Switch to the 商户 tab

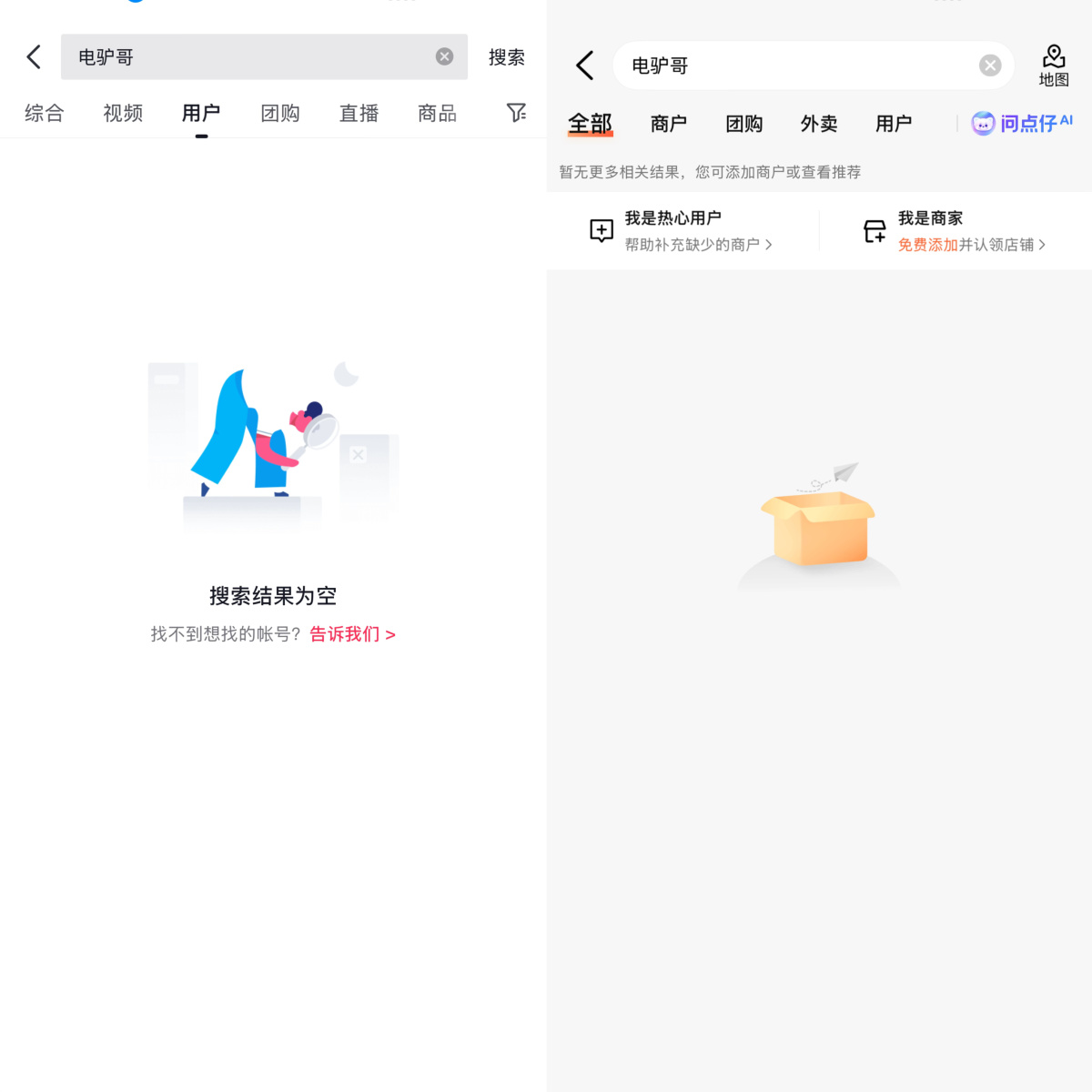(x=669, y=124)
